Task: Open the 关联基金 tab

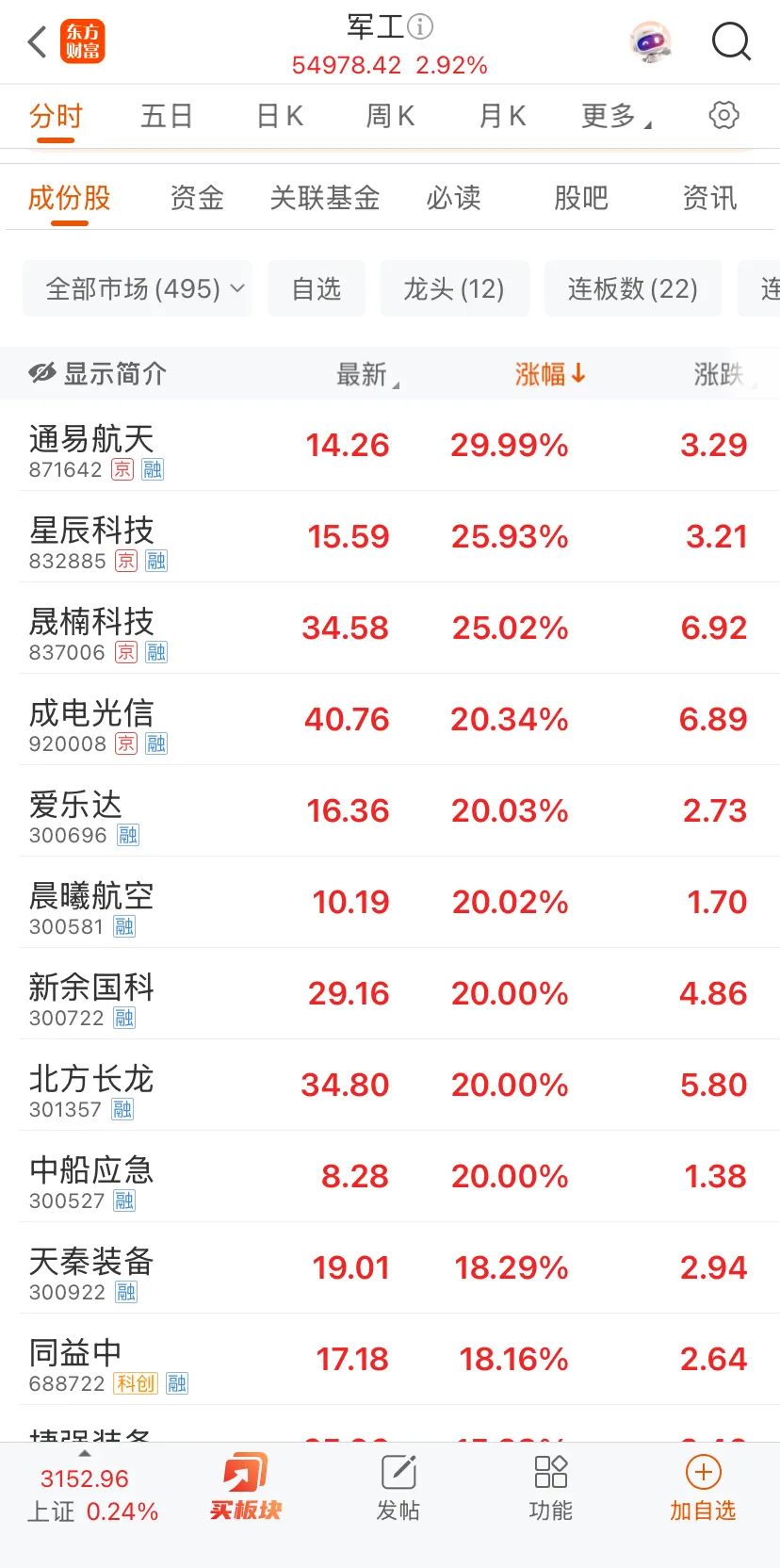Action: (x=325, y=198)
